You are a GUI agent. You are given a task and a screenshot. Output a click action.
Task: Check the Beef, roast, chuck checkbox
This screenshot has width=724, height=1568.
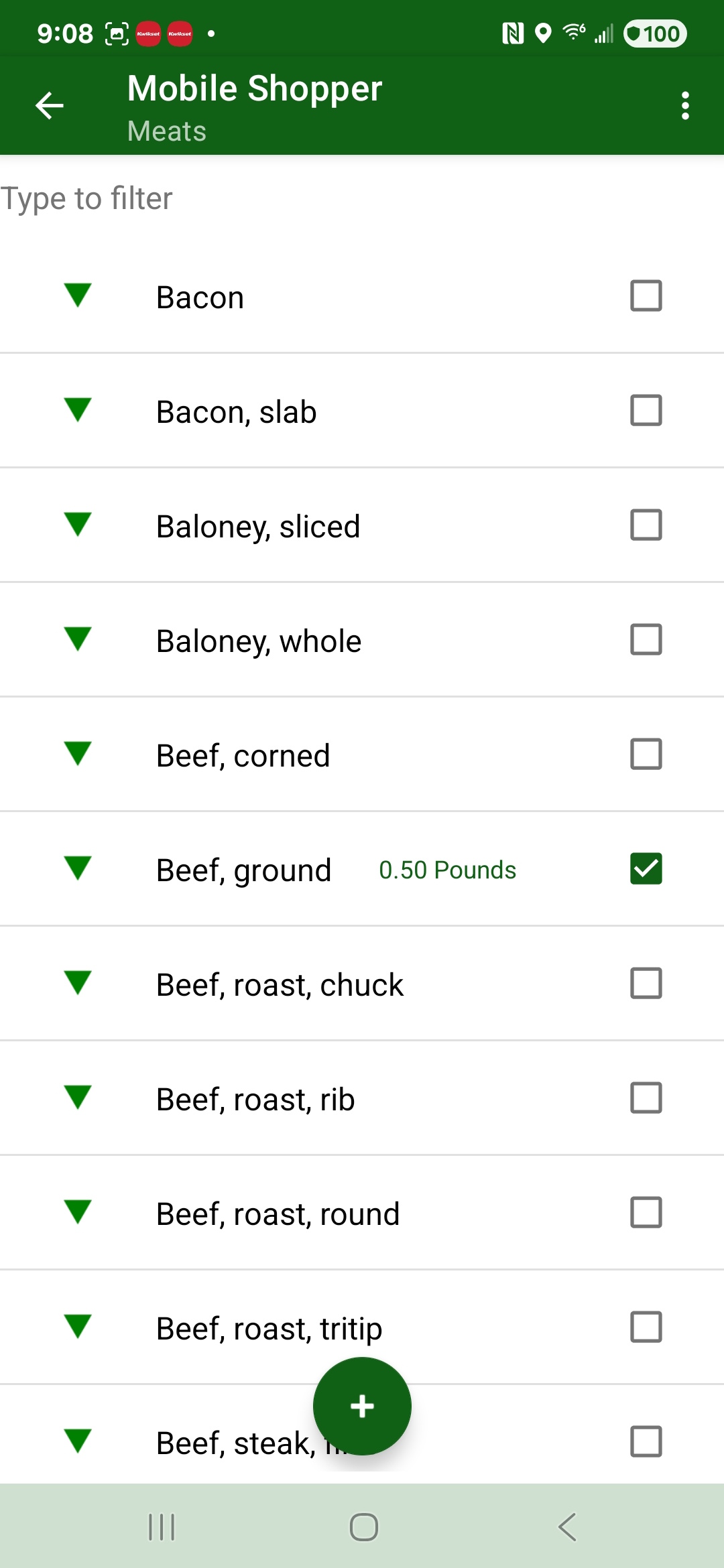tap(646, 982)
